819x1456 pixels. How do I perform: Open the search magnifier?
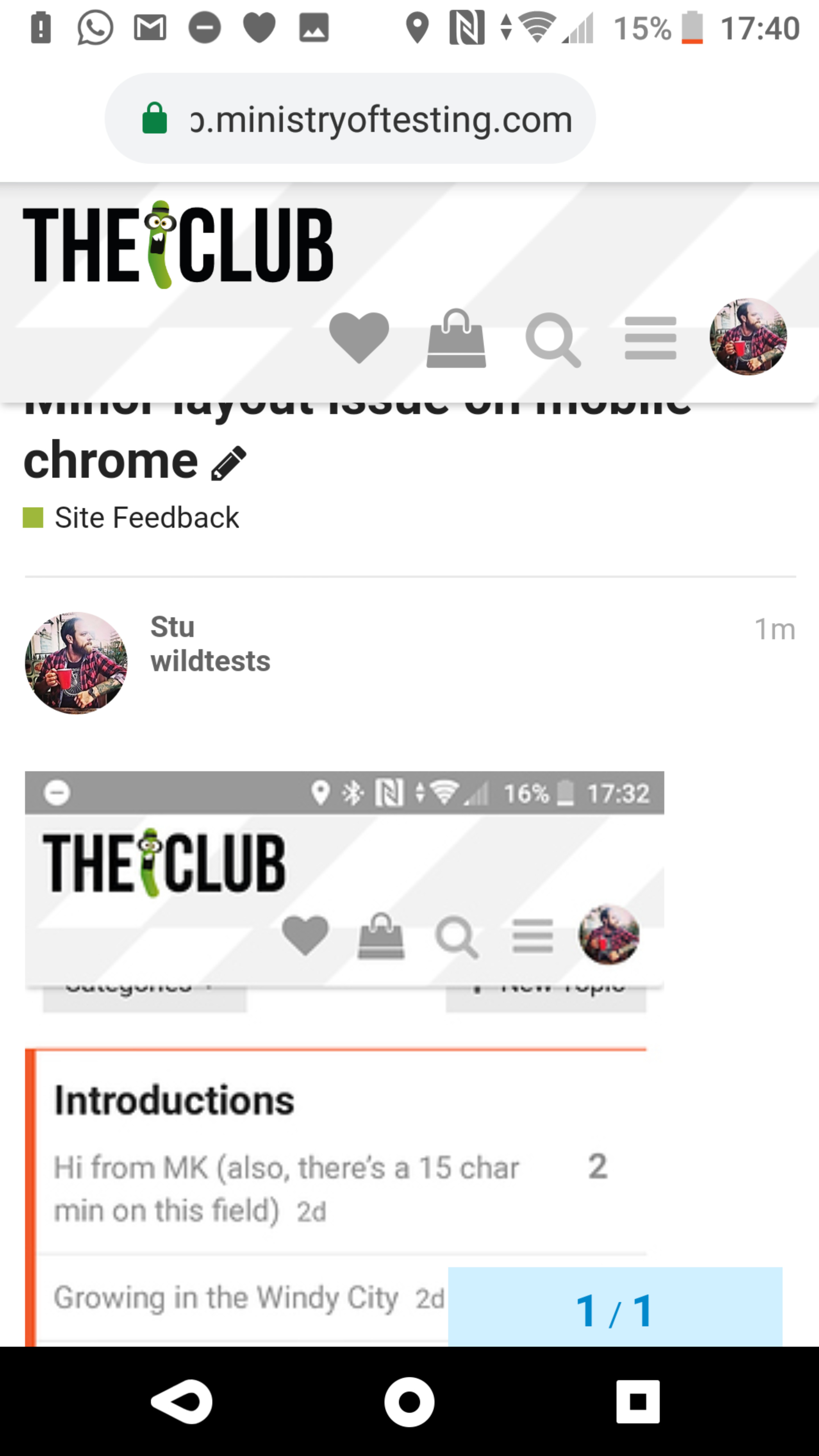[553, 340]
